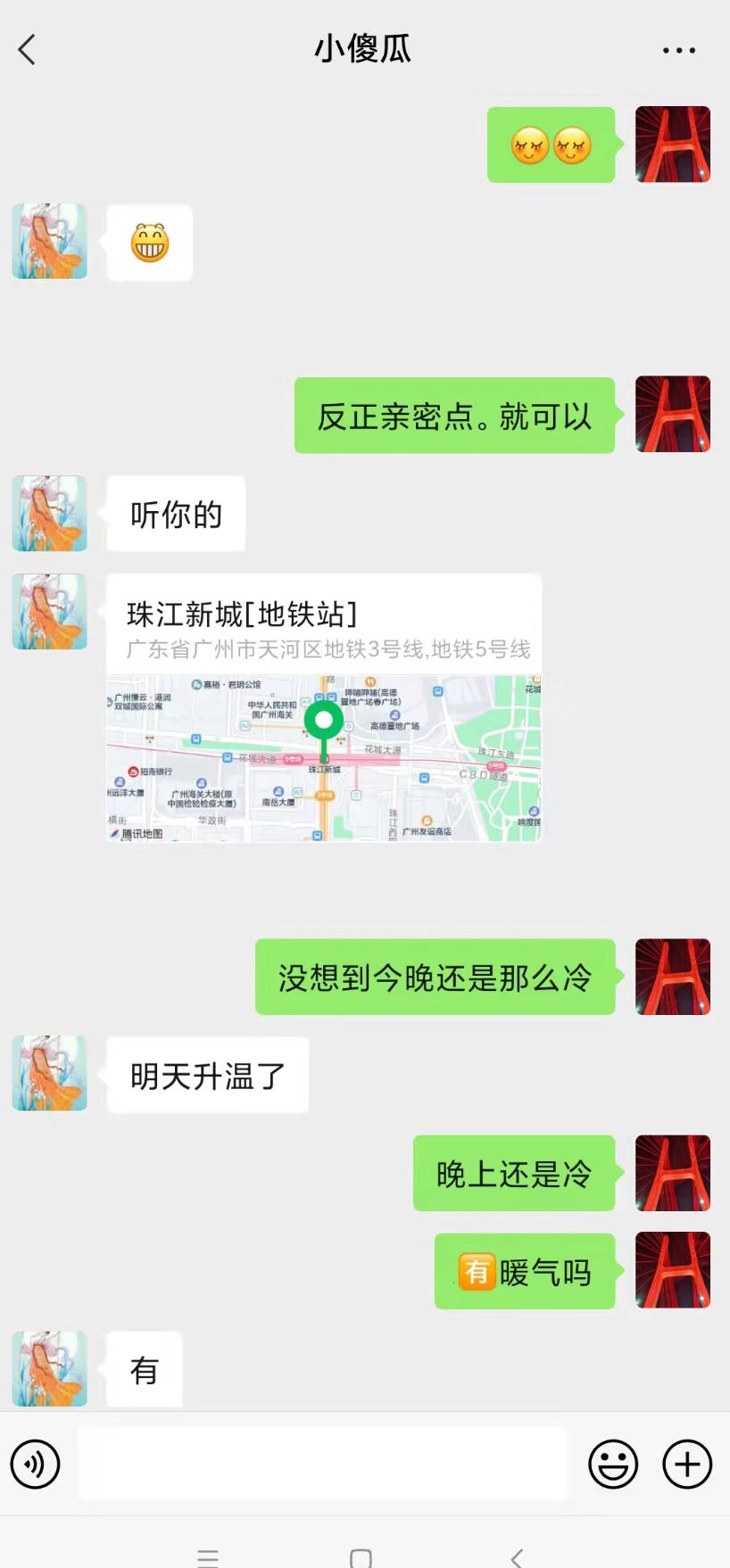This screenshot has height=1568, width=730.
Task: Tap the contact's avatar beside 听你的
Action: pyautogui.click(x=50, y=514)
